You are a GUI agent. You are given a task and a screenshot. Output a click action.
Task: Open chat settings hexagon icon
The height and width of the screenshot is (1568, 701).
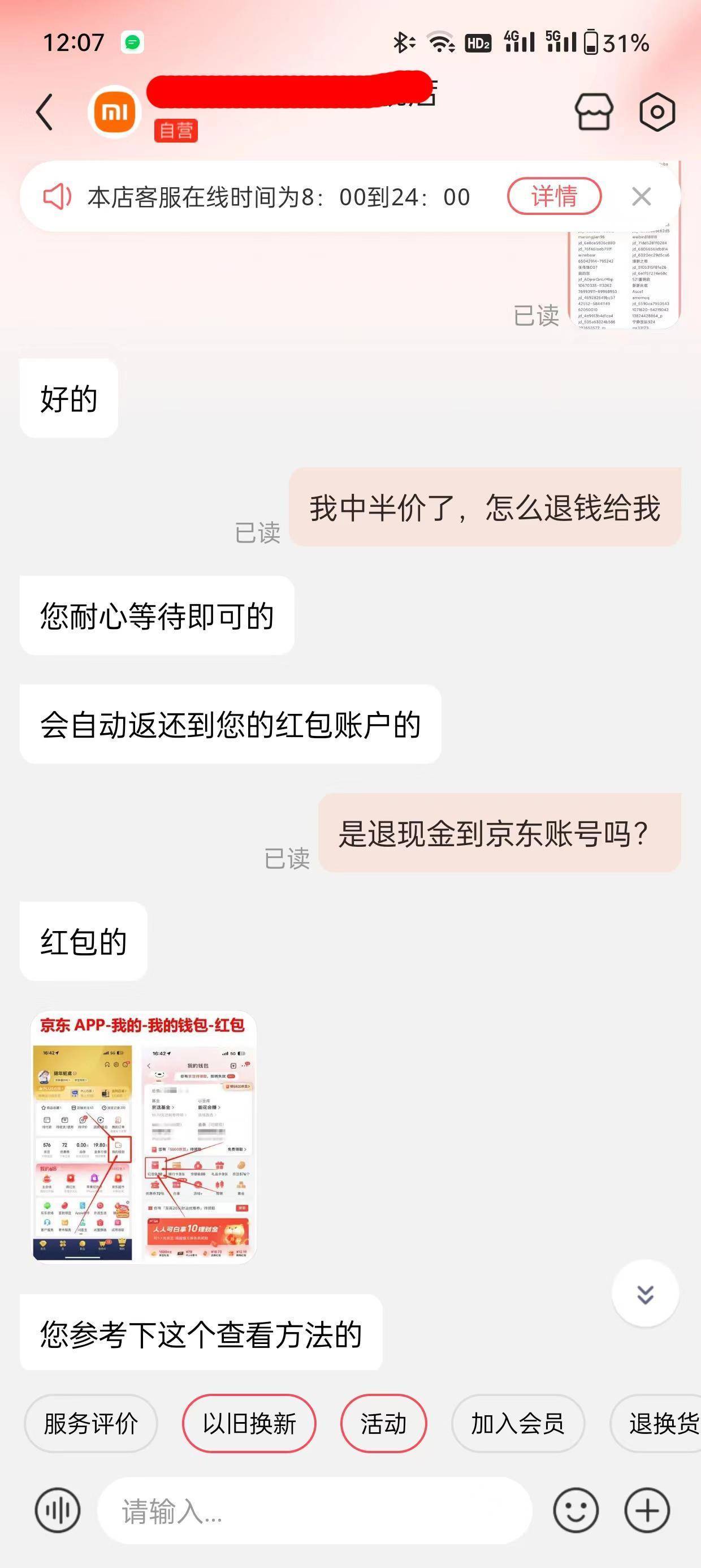(657, 112)
